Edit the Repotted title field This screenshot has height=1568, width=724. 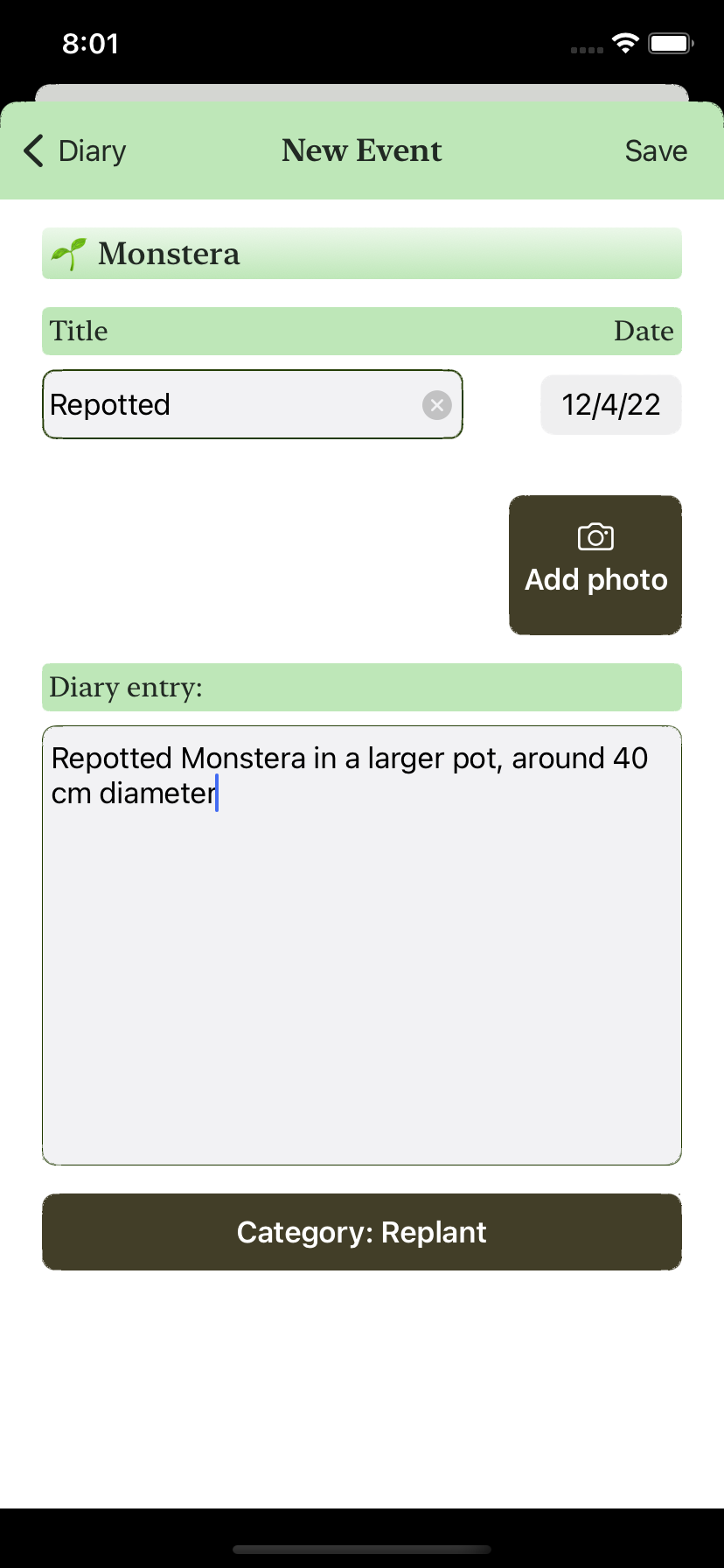[x=227, y=404]
